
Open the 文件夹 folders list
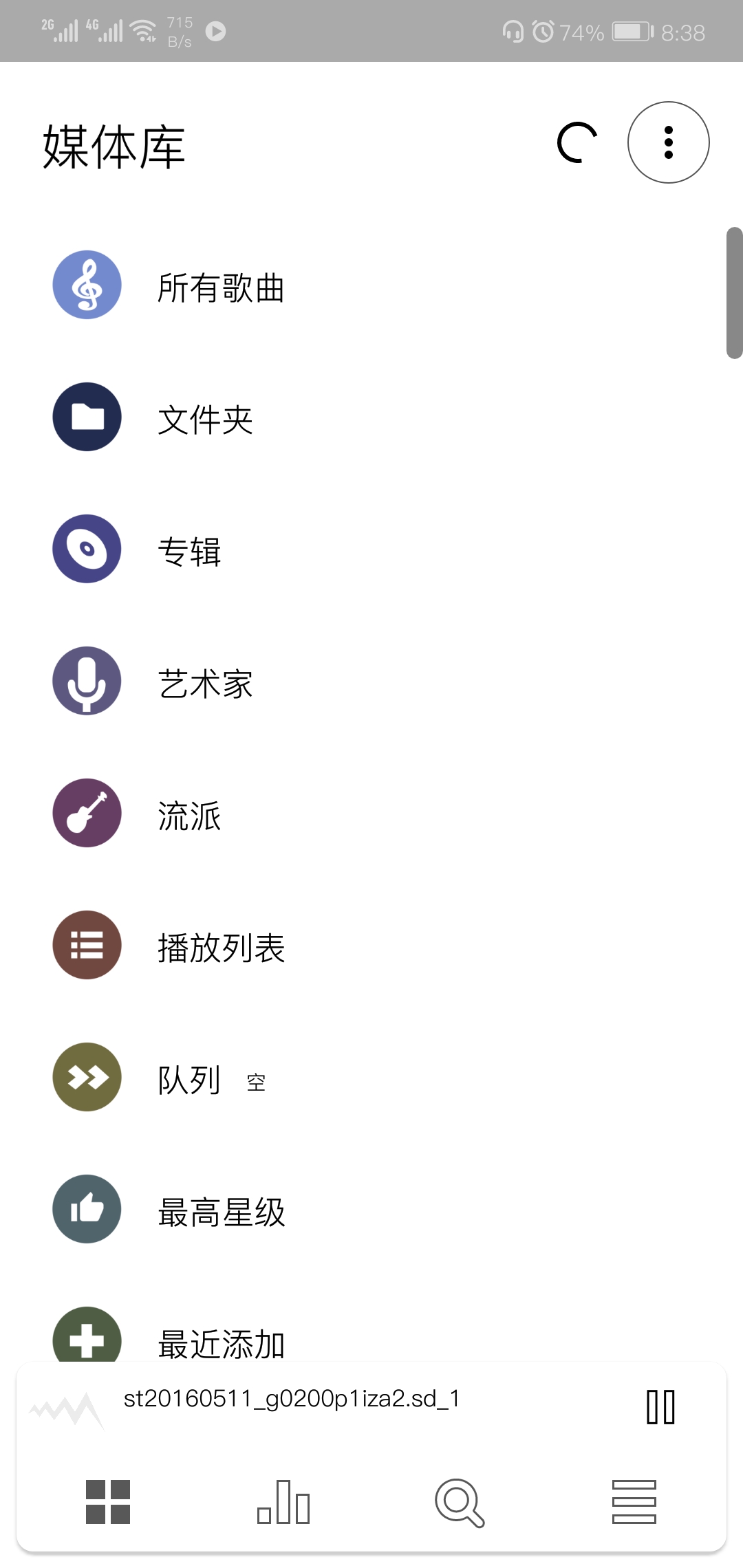(371, 417)
